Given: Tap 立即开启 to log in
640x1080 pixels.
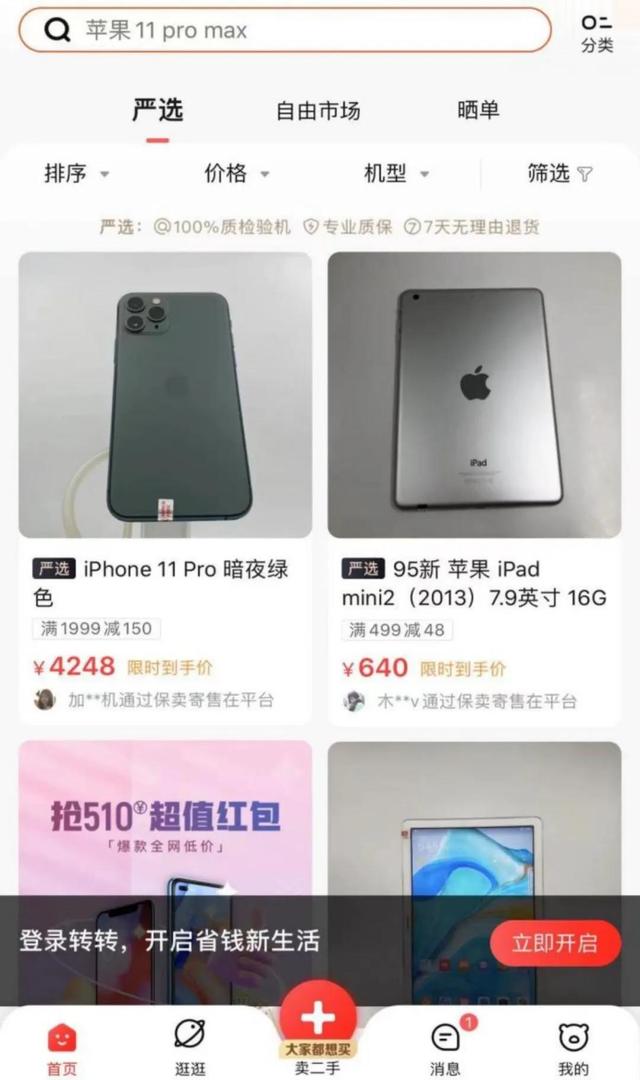Looking at the screenshot, I should (554, 942).
